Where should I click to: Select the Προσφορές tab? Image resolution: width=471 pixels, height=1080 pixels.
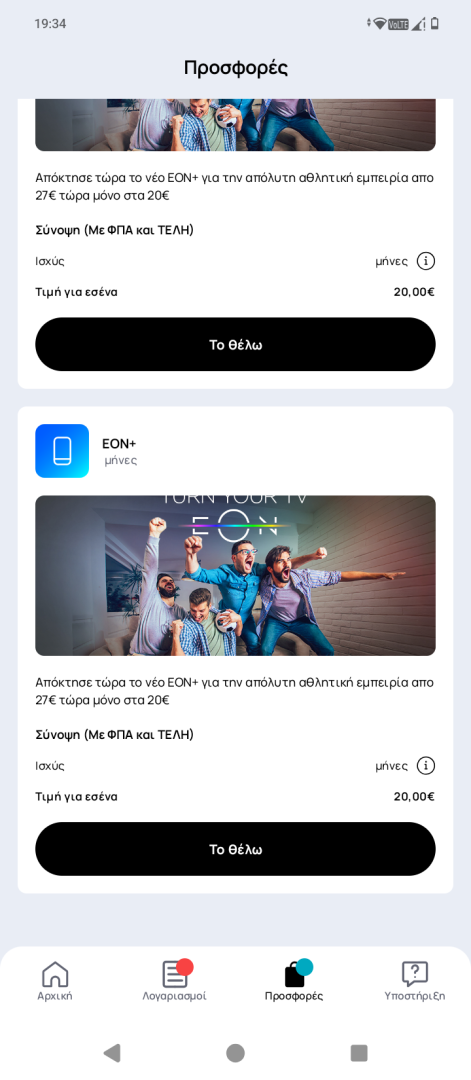(x=294, y=982)
